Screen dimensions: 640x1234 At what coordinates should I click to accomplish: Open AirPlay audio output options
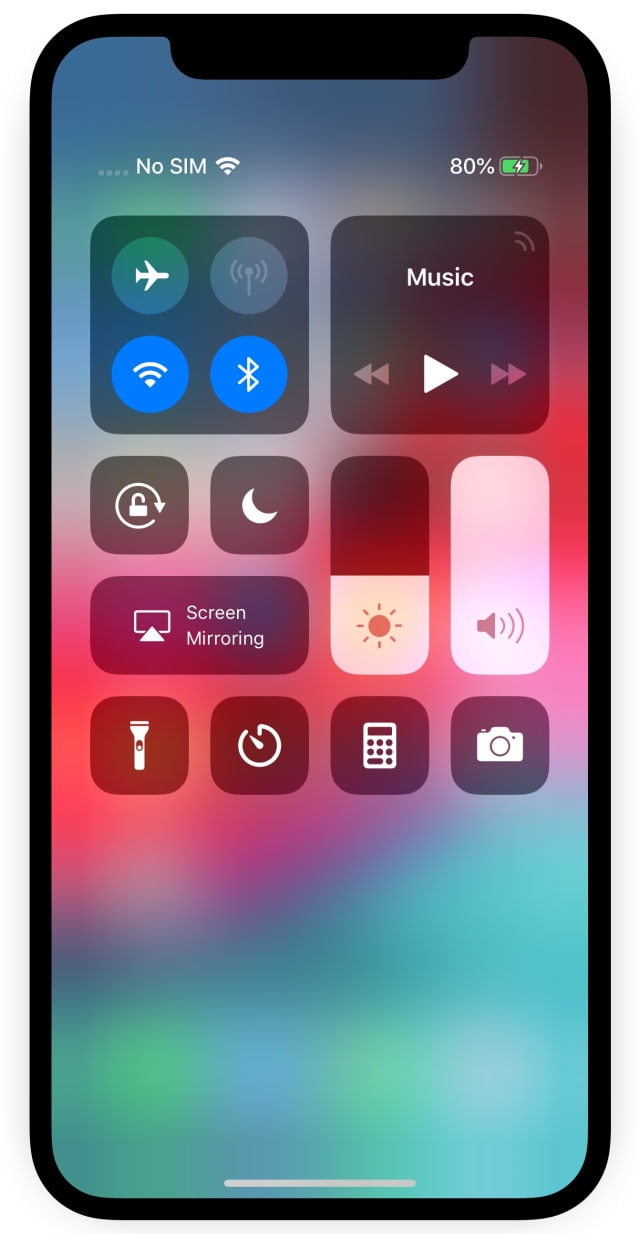pyautogui.click(x=525, y=241)
